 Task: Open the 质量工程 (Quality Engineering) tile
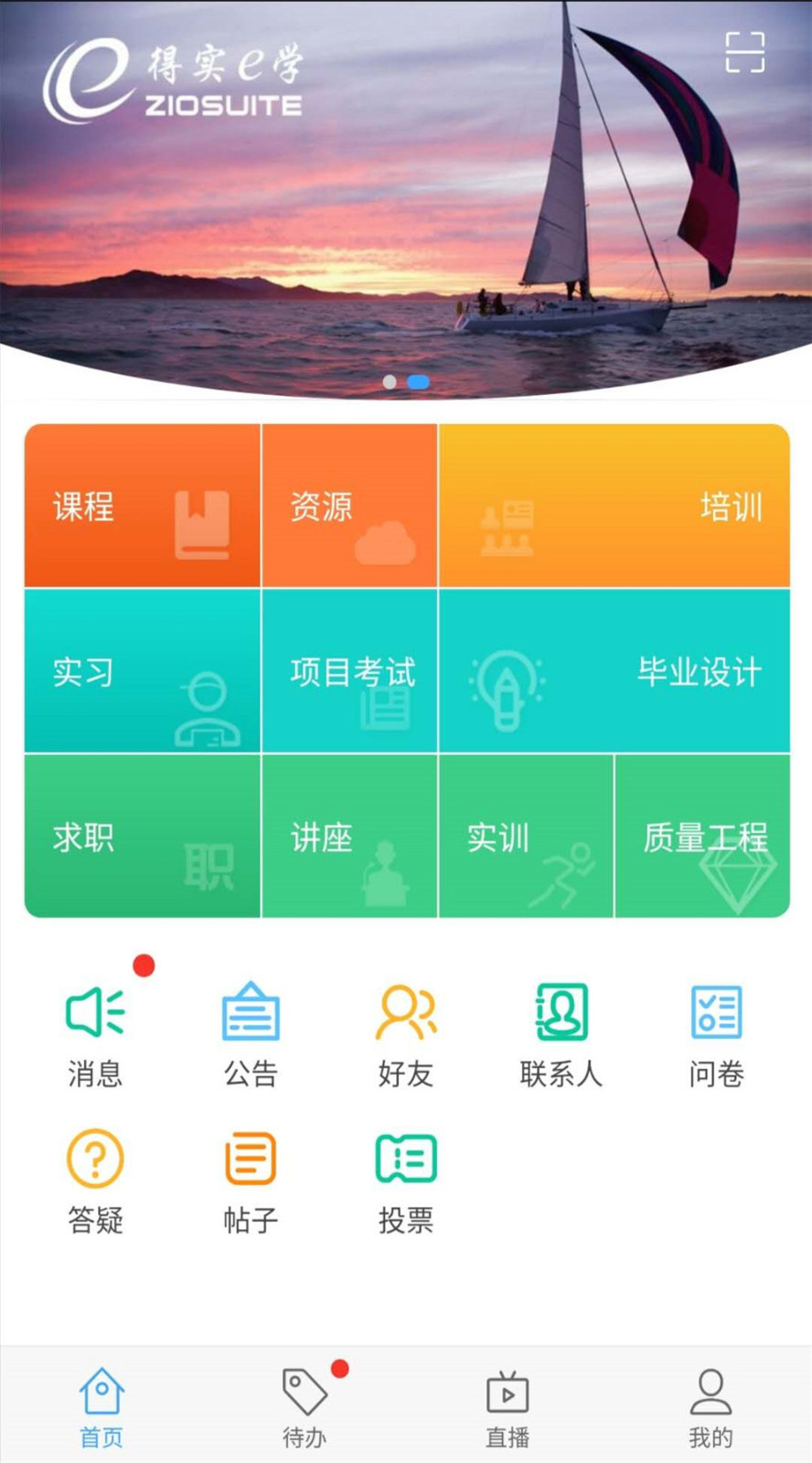tap(703, 837)
